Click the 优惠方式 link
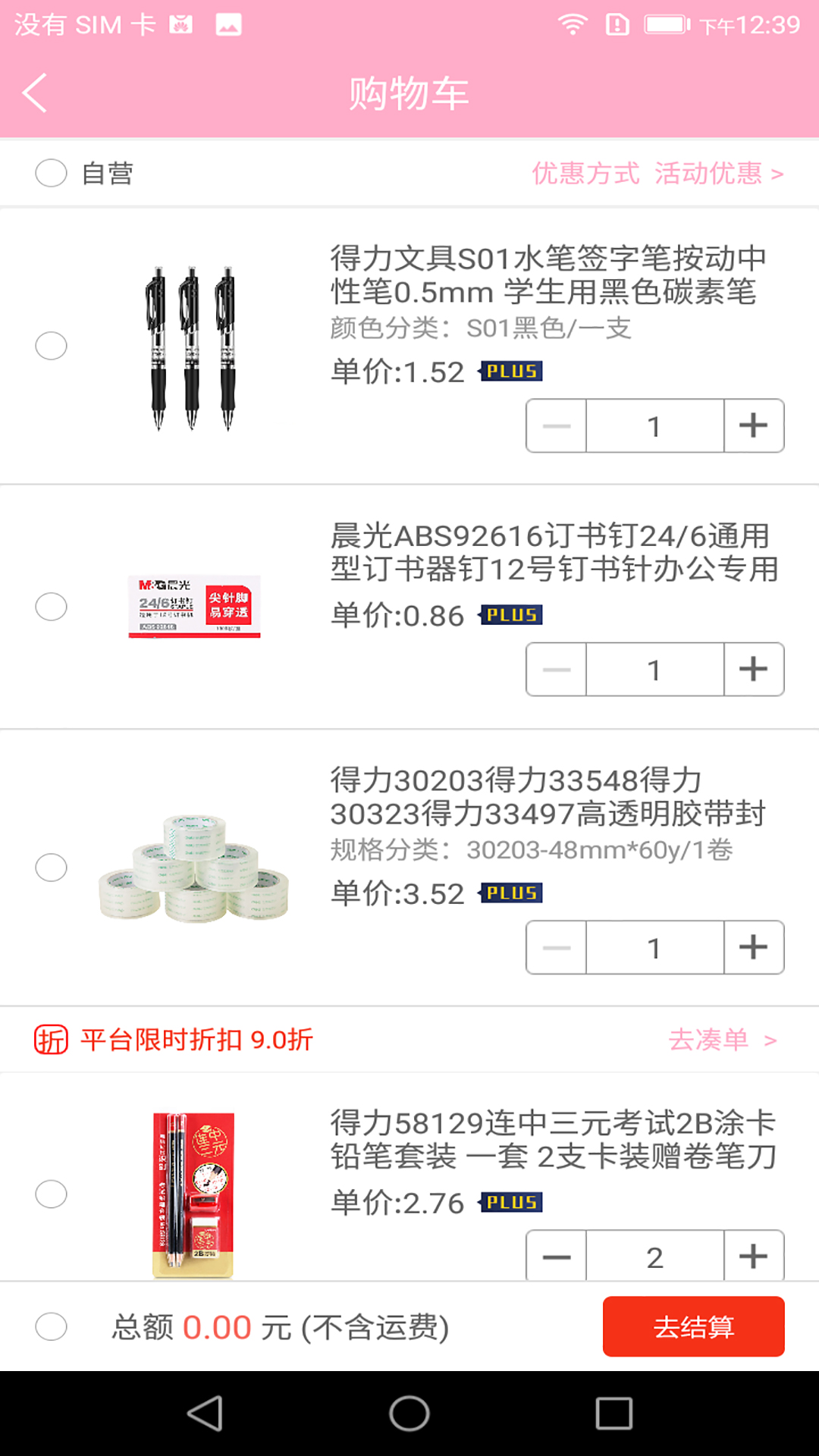The width and height of the screenshot is (819, 1456). pos(585,174)
